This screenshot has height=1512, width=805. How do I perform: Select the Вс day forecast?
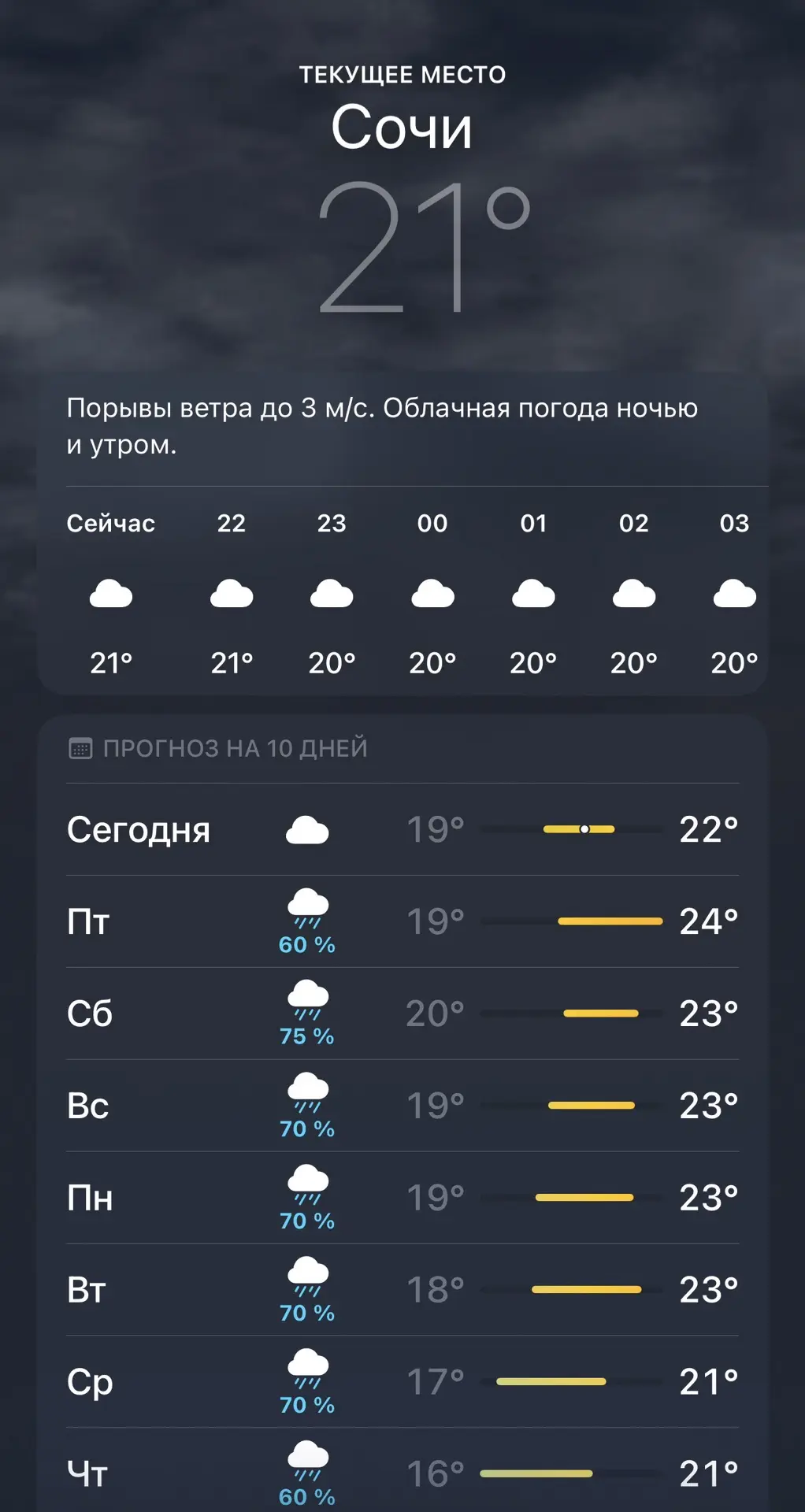tap(402, 1106)
